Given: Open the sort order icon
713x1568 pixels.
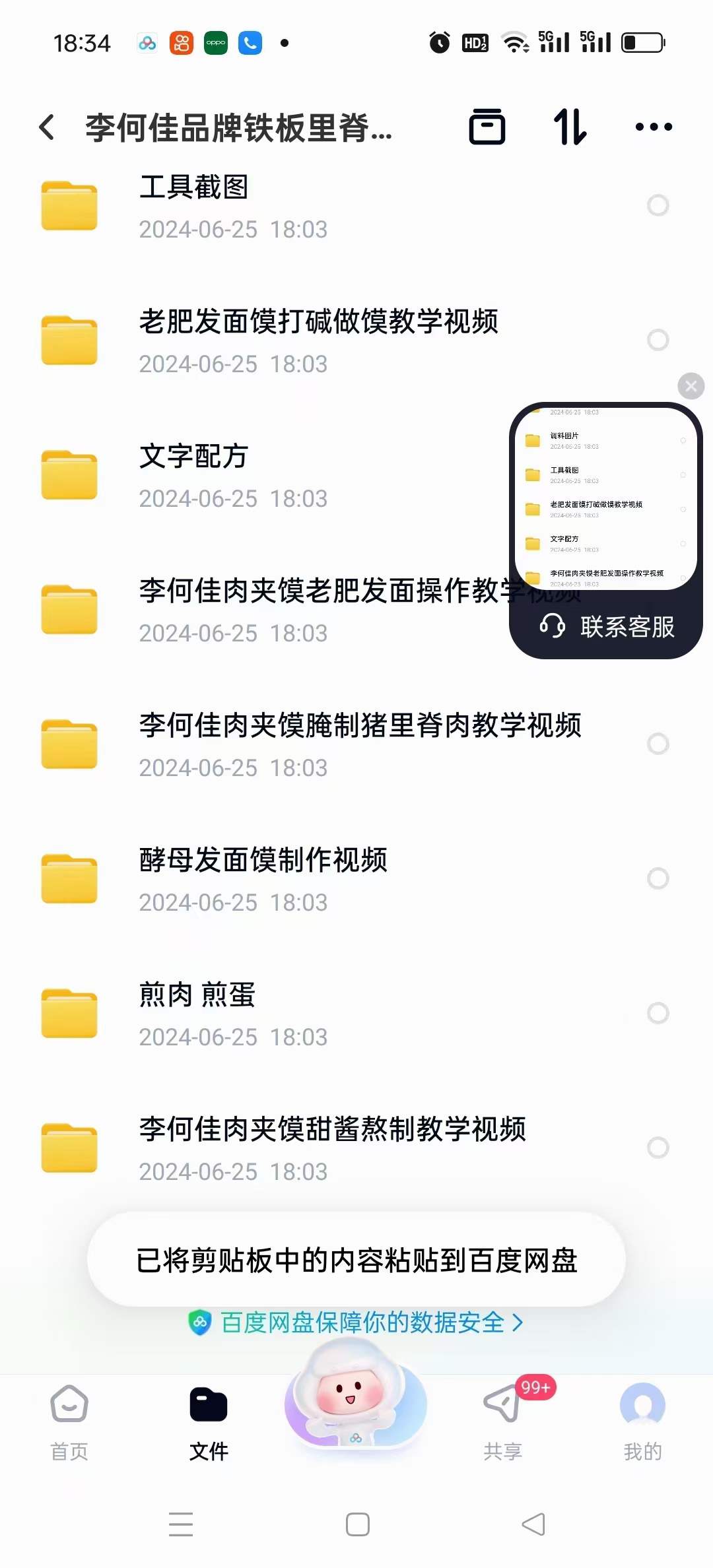Looking at the screenshot, I should click(569, 127).
